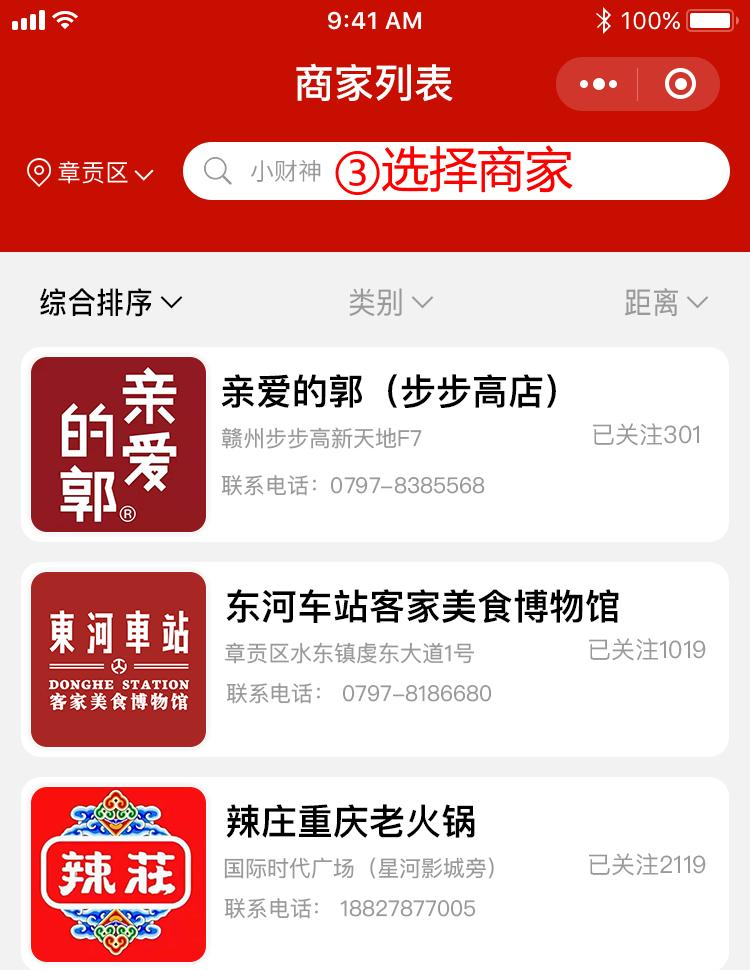Open the mini-program more options (•••) capsule icon
Viewport: 750px width, 970px height.
click(x=597, y=84)
